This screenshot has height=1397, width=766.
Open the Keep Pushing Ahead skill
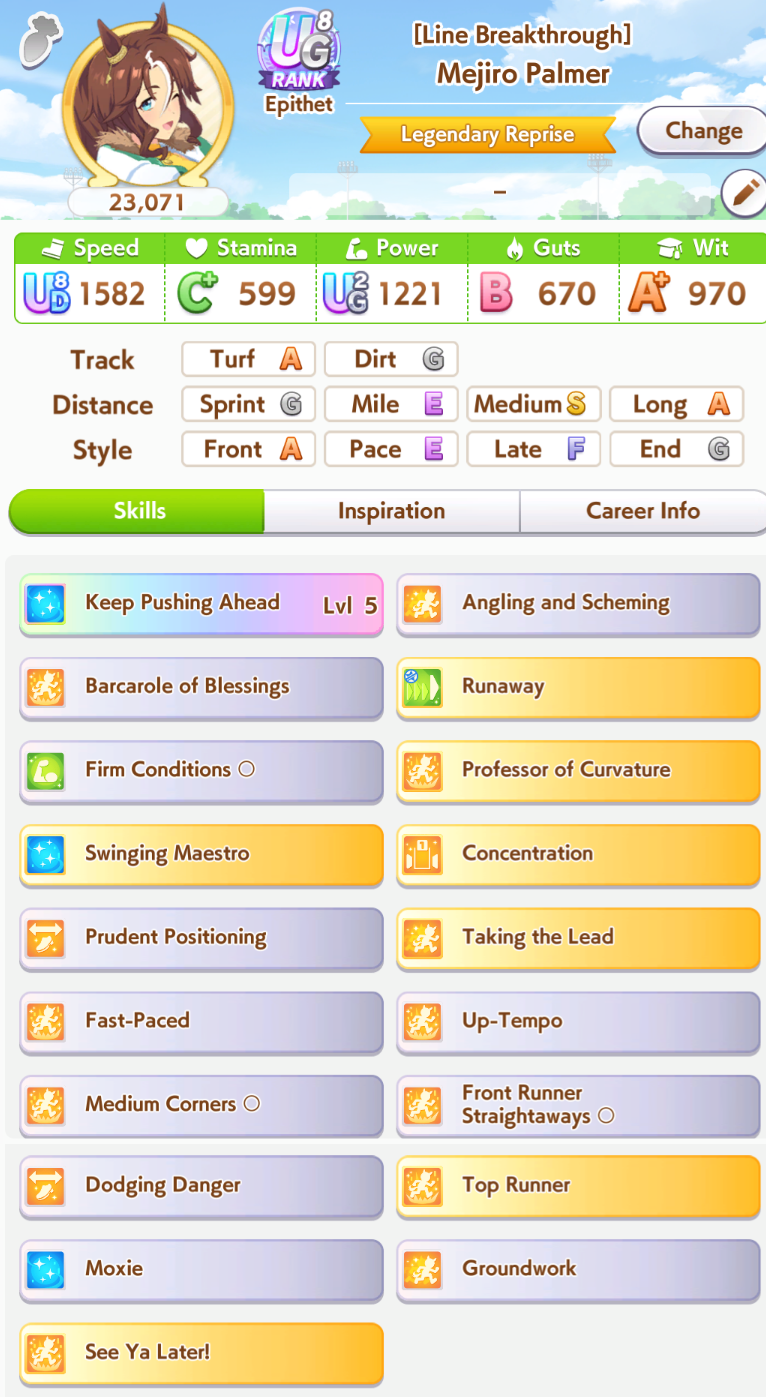pyautogui.click(x=201, y=604)
